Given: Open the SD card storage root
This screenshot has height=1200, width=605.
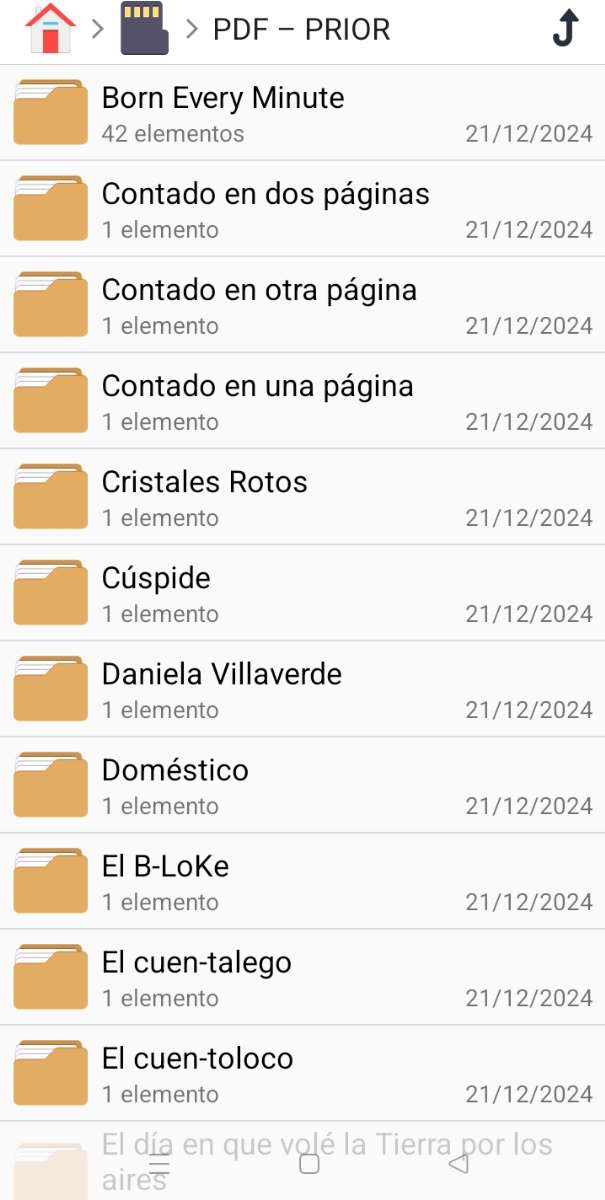Looking at the screenshot, I should [144, 29].
